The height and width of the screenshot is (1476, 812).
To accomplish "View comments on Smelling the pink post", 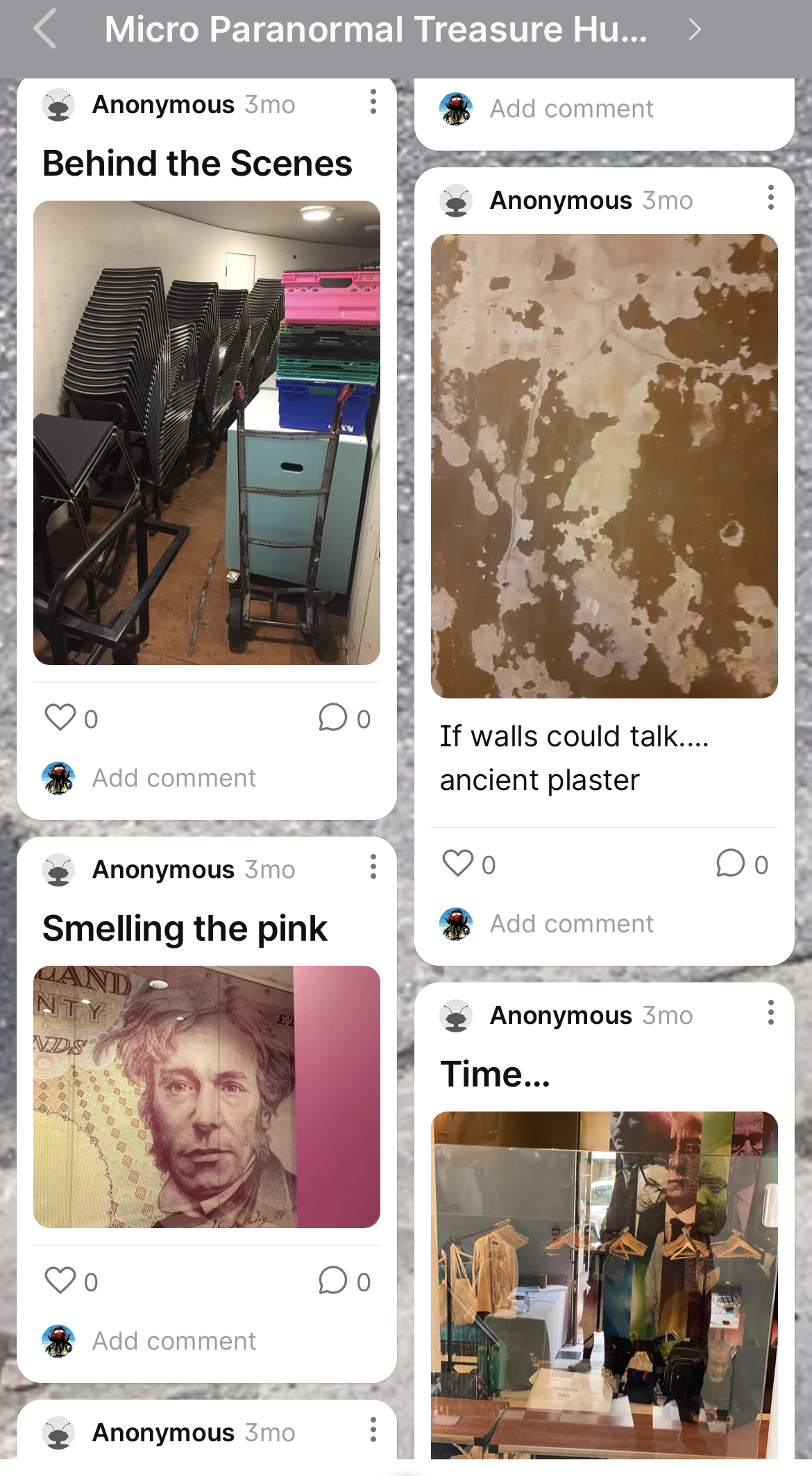I will (x=333, y=1281).
